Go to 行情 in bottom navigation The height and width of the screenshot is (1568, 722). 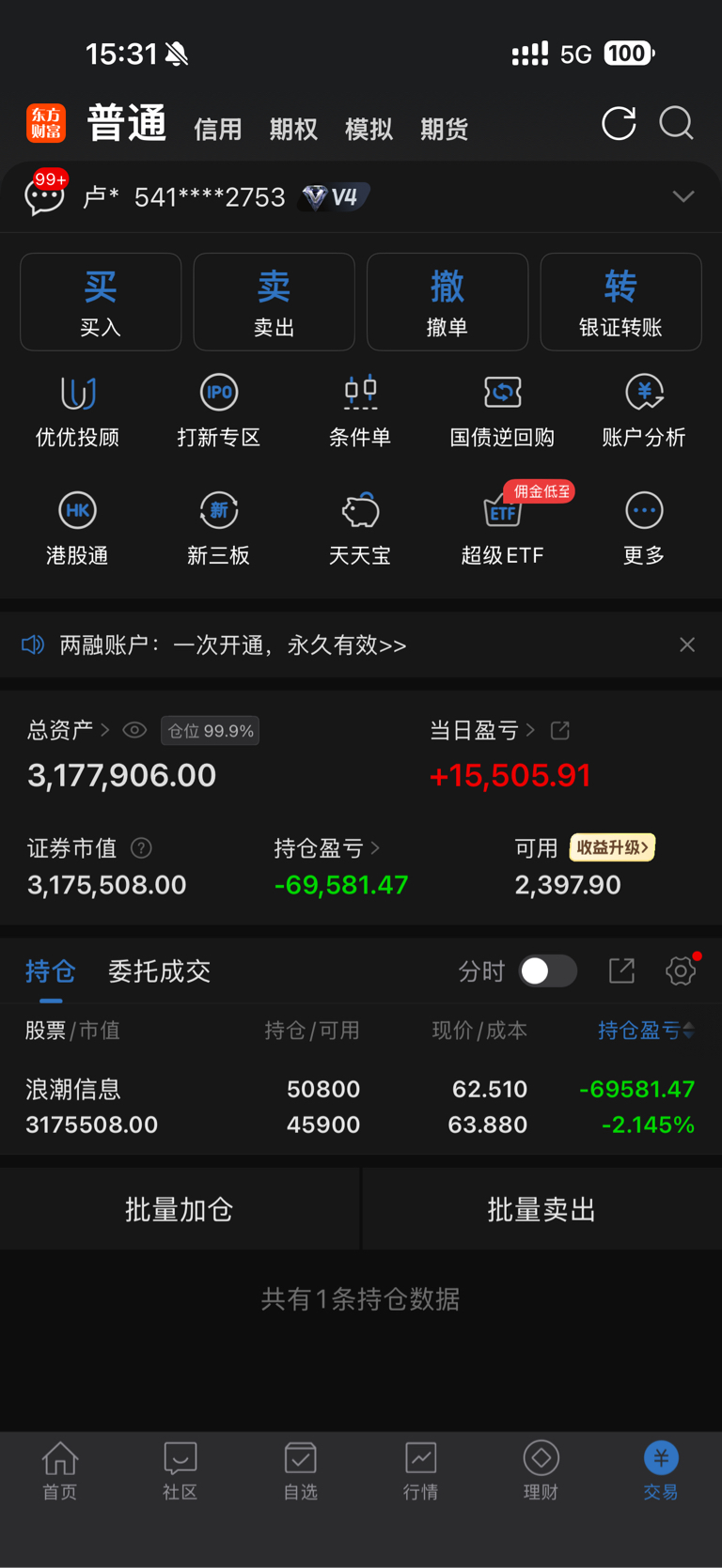coord(420,1471)
